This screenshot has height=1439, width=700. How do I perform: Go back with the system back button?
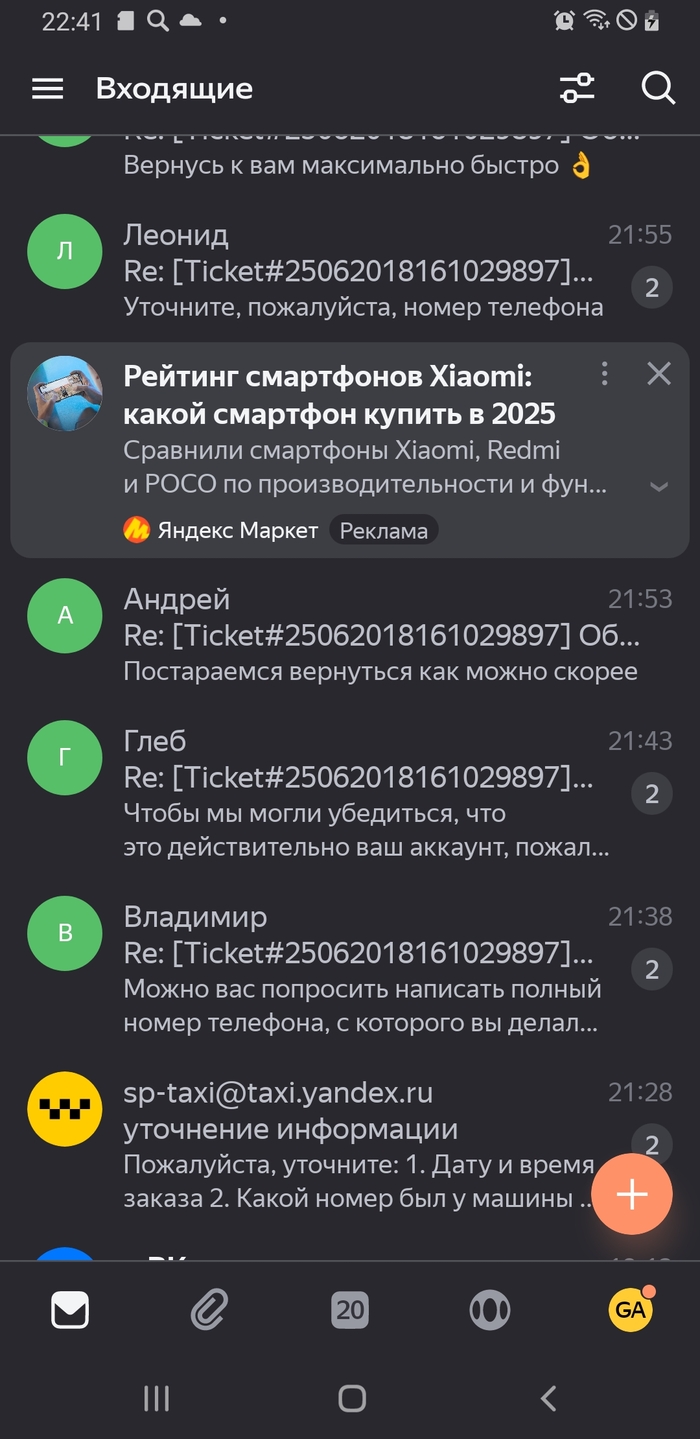[x=547, y=1398]
